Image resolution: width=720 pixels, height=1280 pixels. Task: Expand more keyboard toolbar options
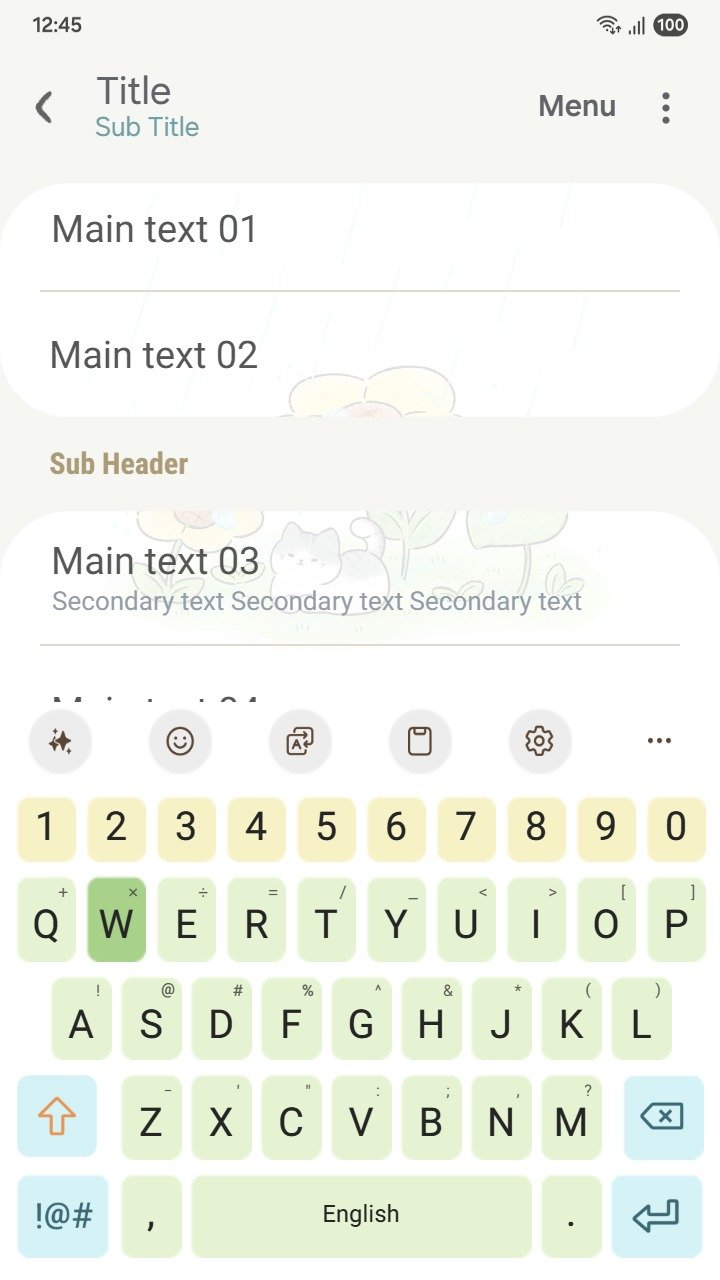(659, 741)
